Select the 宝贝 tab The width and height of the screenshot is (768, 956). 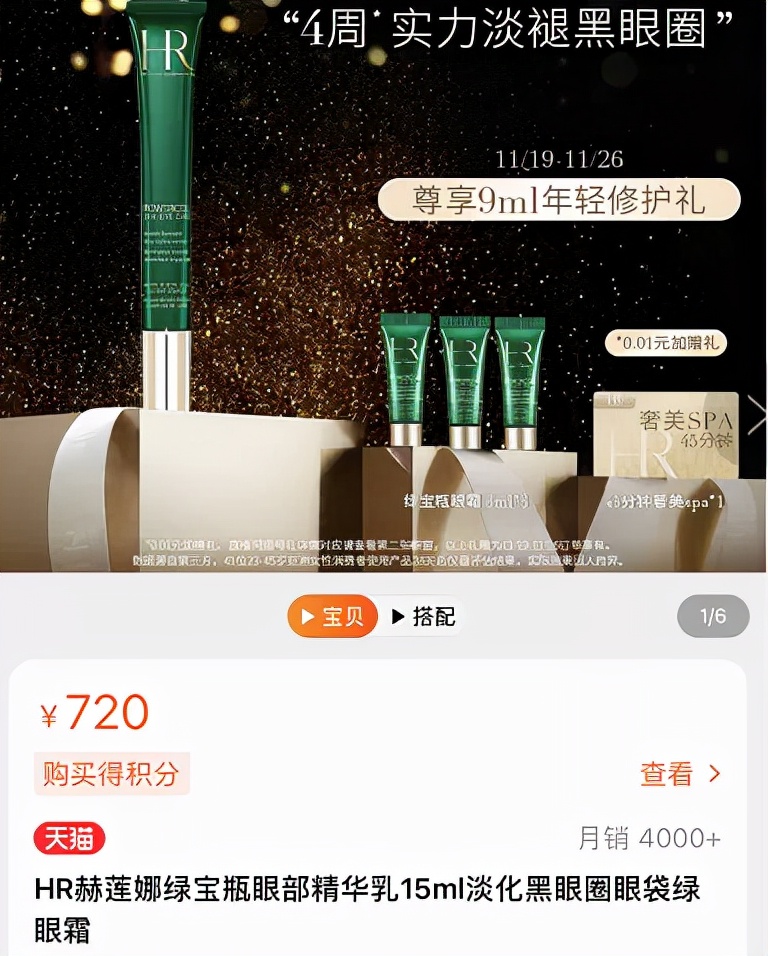332,617
